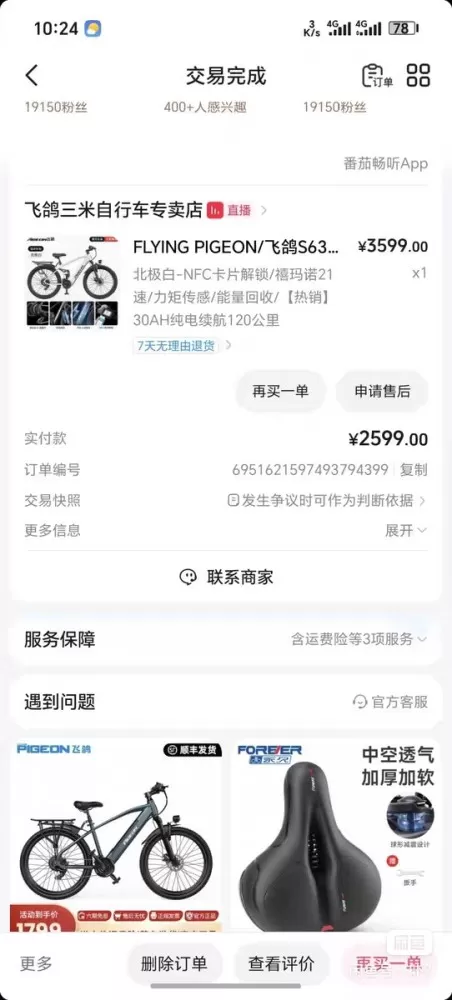Go back using the top-left arrow
The height and width of the screenshot is (1000, 452).
32,76
